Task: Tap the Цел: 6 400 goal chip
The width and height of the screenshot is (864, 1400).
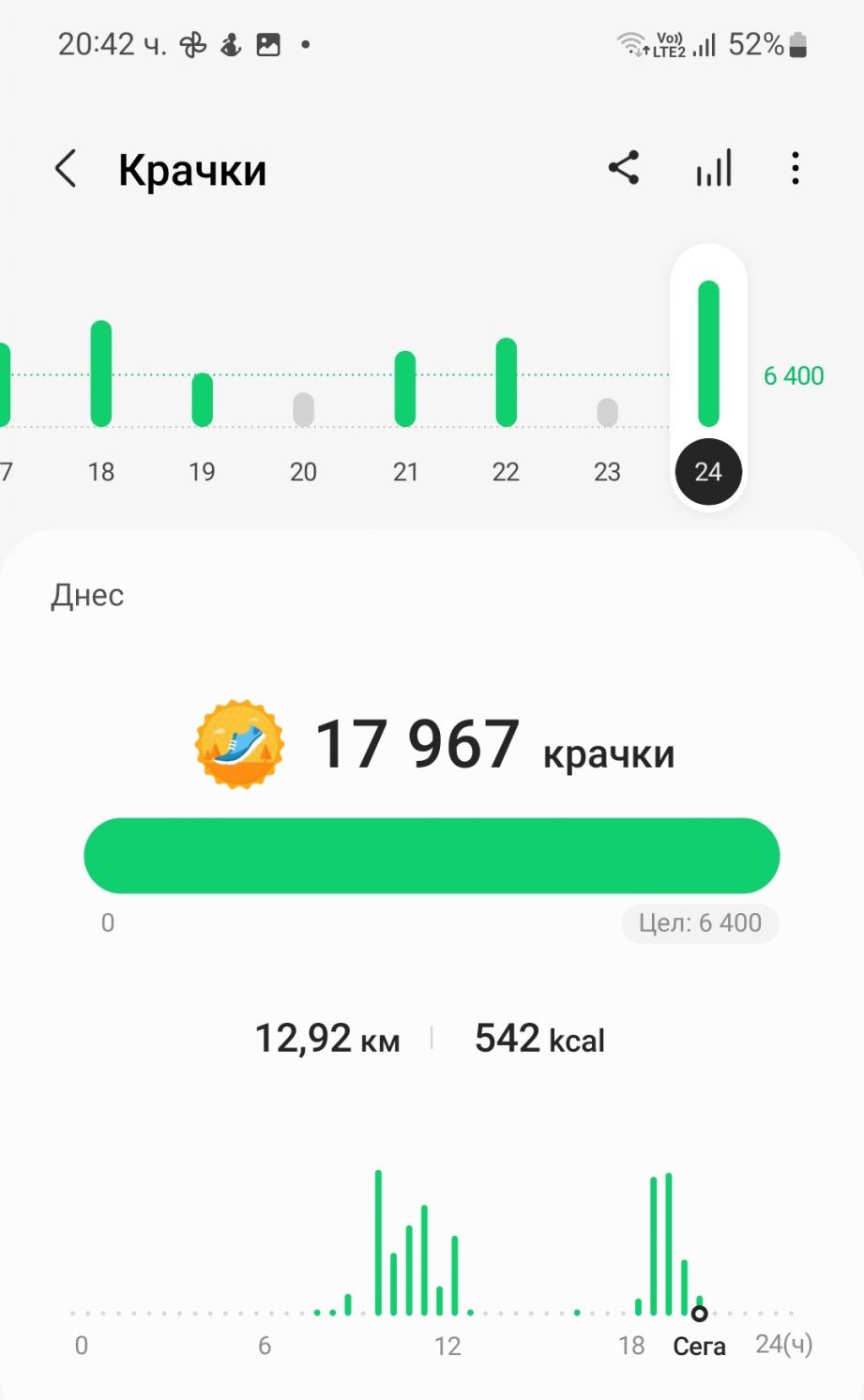Action: point(700,923)
